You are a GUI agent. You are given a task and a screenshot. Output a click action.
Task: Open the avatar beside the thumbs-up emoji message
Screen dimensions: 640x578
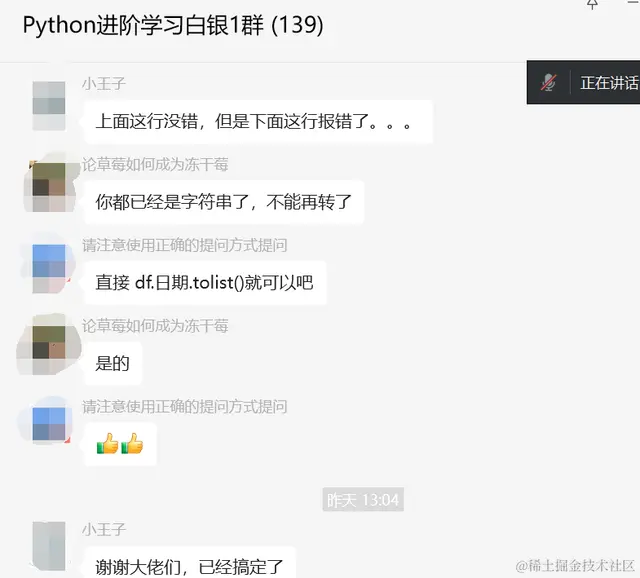tap(49, 428)
